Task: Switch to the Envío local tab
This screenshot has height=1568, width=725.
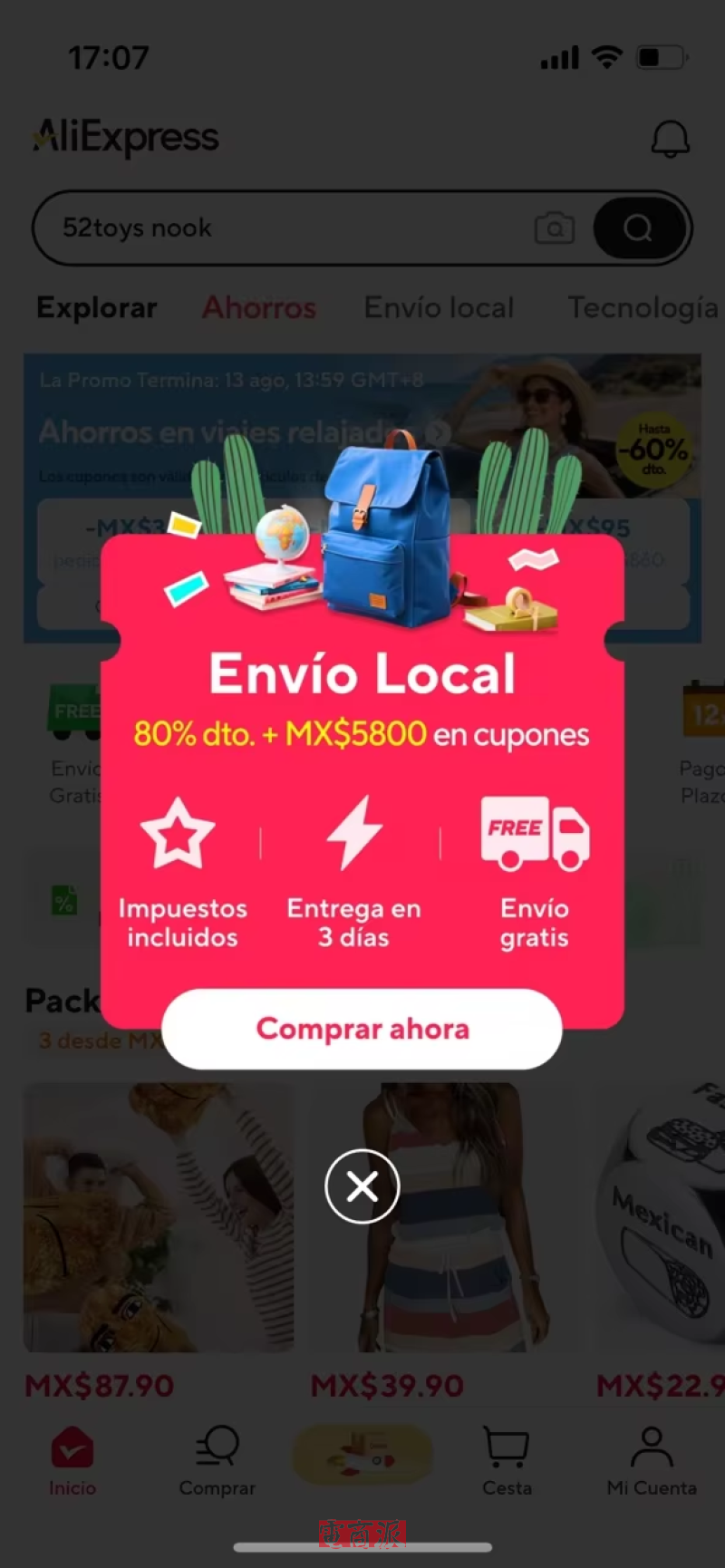Action: (439, 308)
